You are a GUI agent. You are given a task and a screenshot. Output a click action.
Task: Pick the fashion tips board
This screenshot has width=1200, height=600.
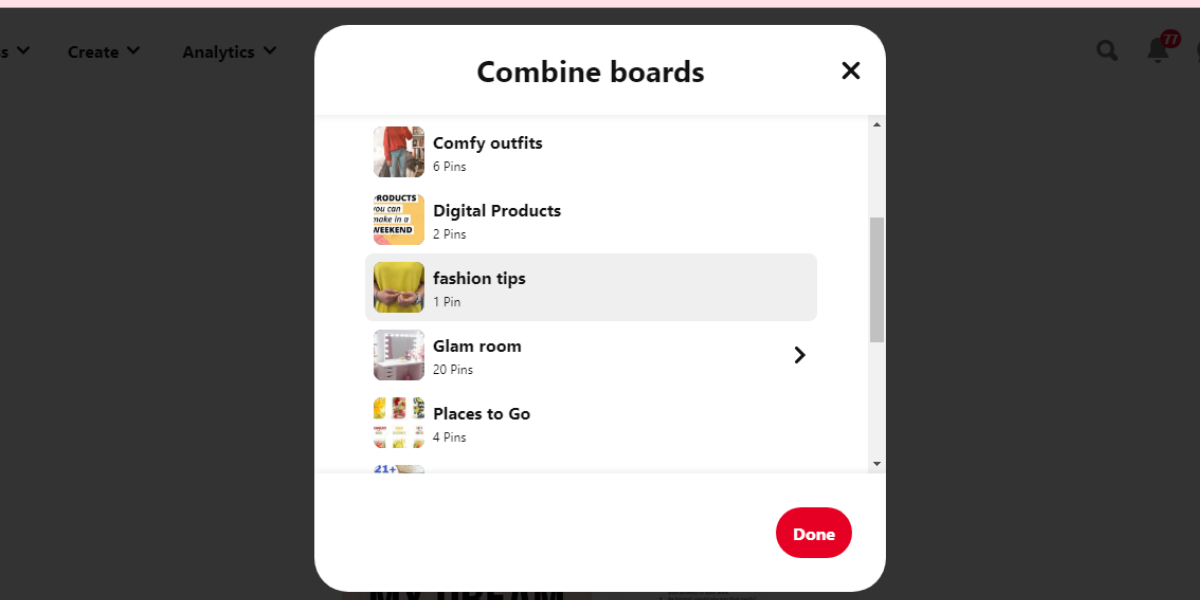coord(590,287)
